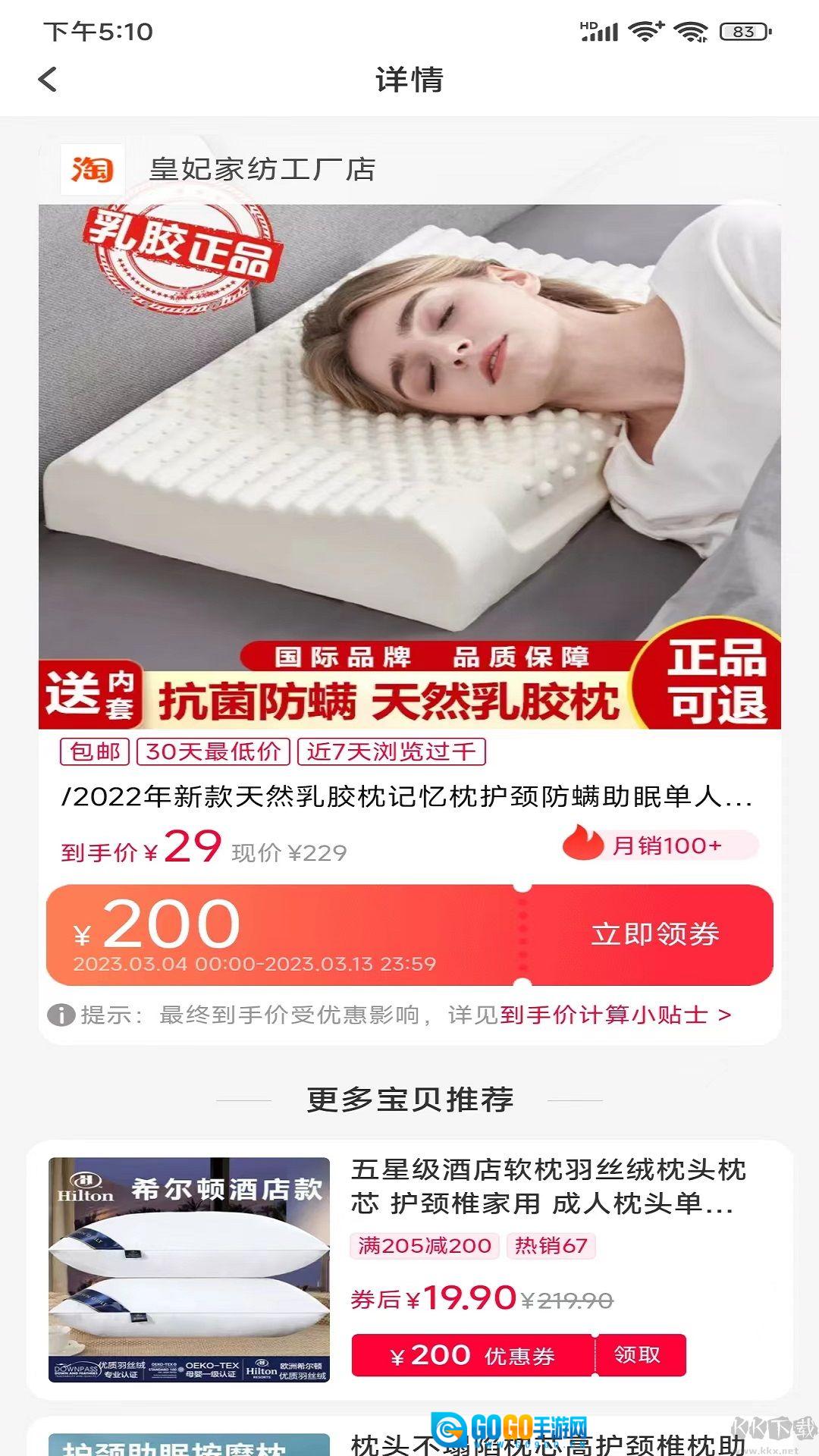
Task: Tap 立即领券 to claim the ¥200 coupon
Action: click(x=654, y=934)
